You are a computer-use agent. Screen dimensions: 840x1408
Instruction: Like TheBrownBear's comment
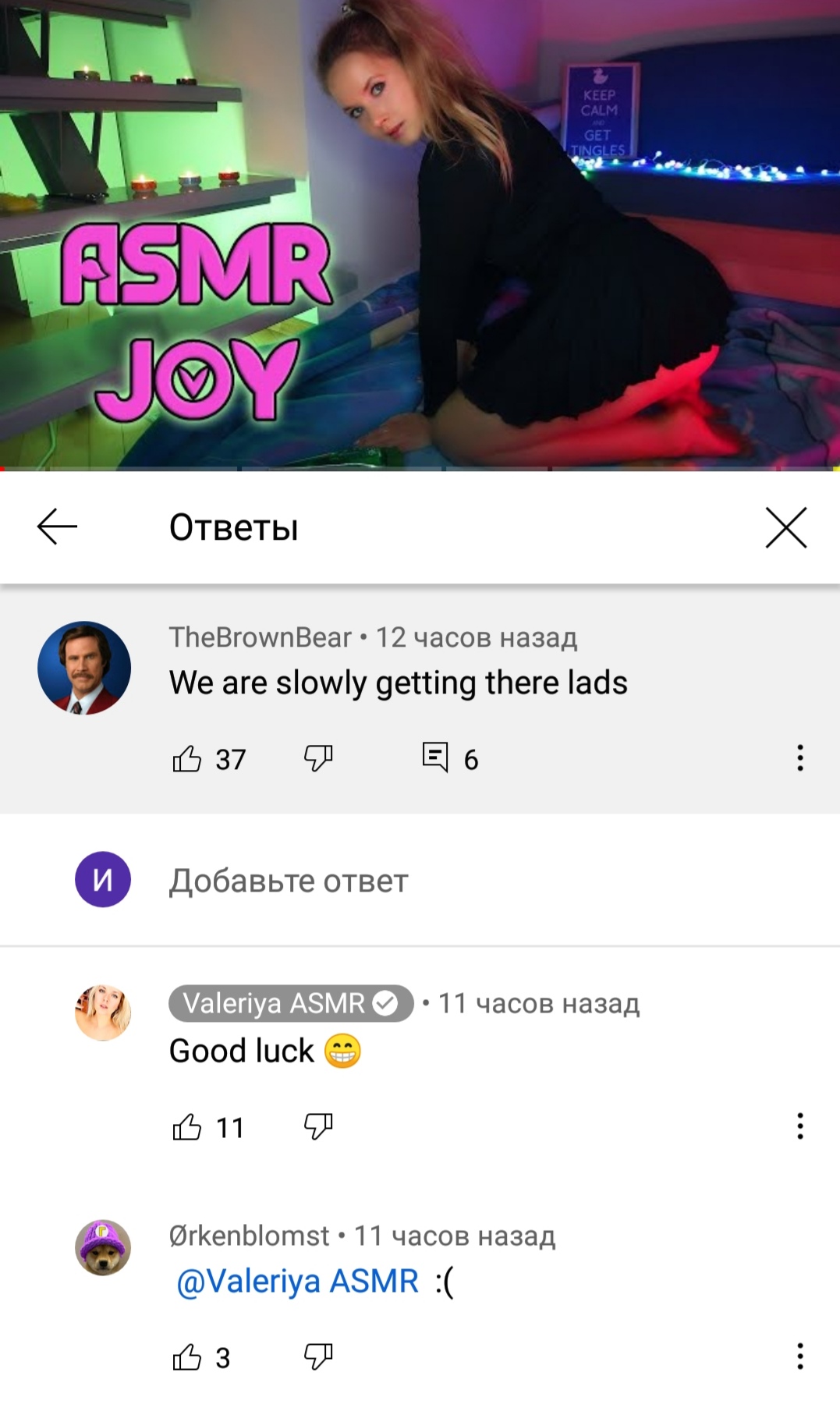point(187,758)
